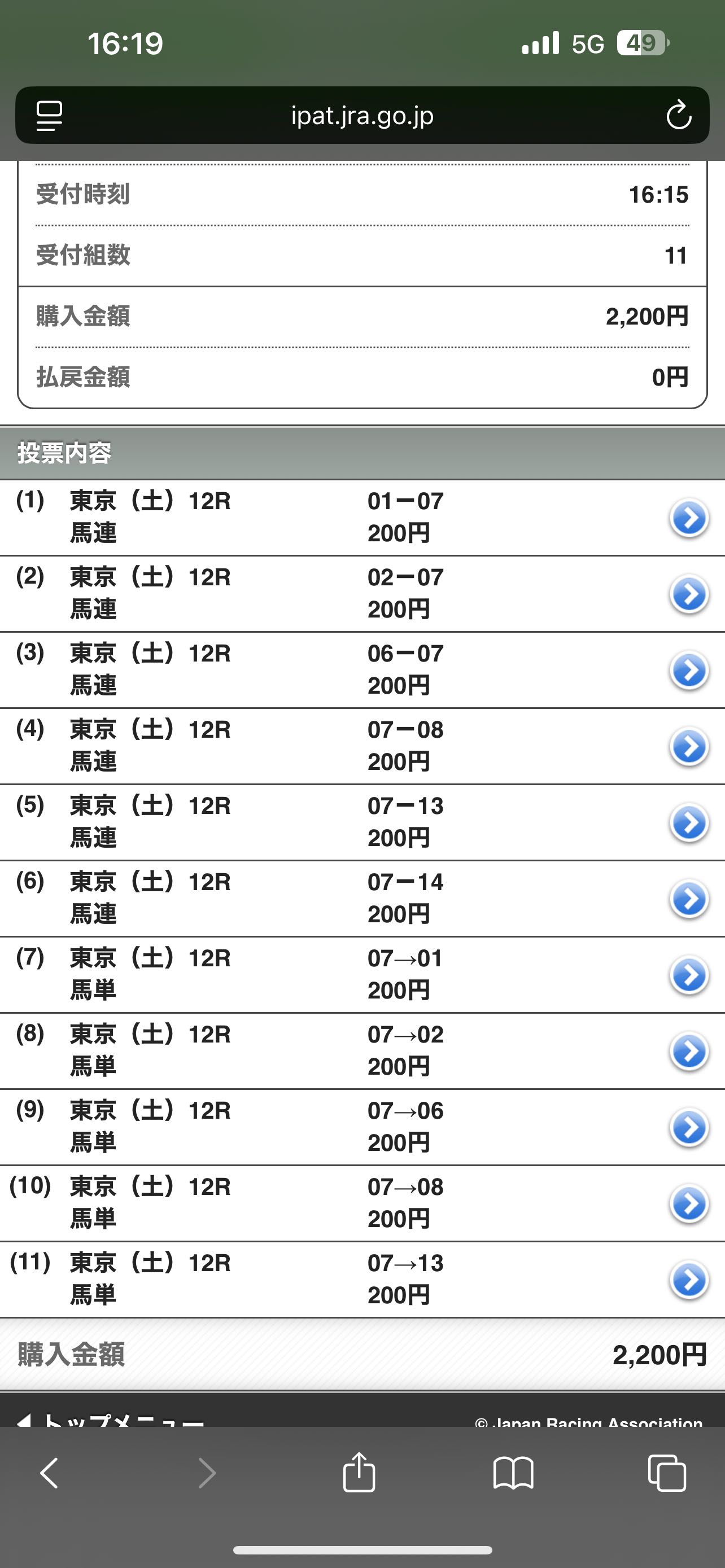This screenshot has height=1568, width=725.
Task: Return to トップメニュー
Action: coord(110,1418)
